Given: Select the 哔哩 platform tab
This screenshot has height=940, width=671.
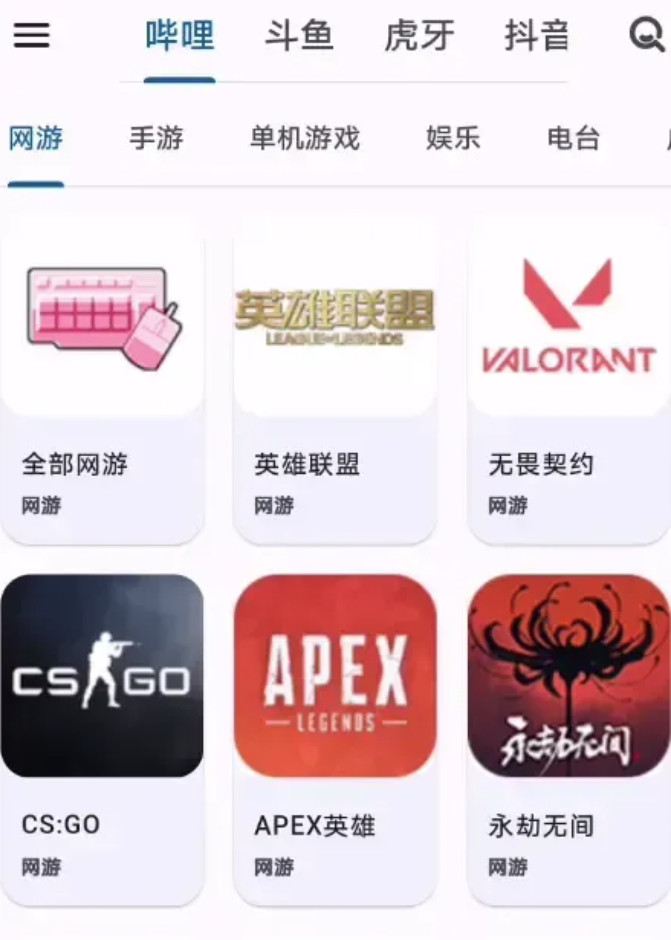Looking at the screenshot, I should pyautogui.click(x=180, y=37).
